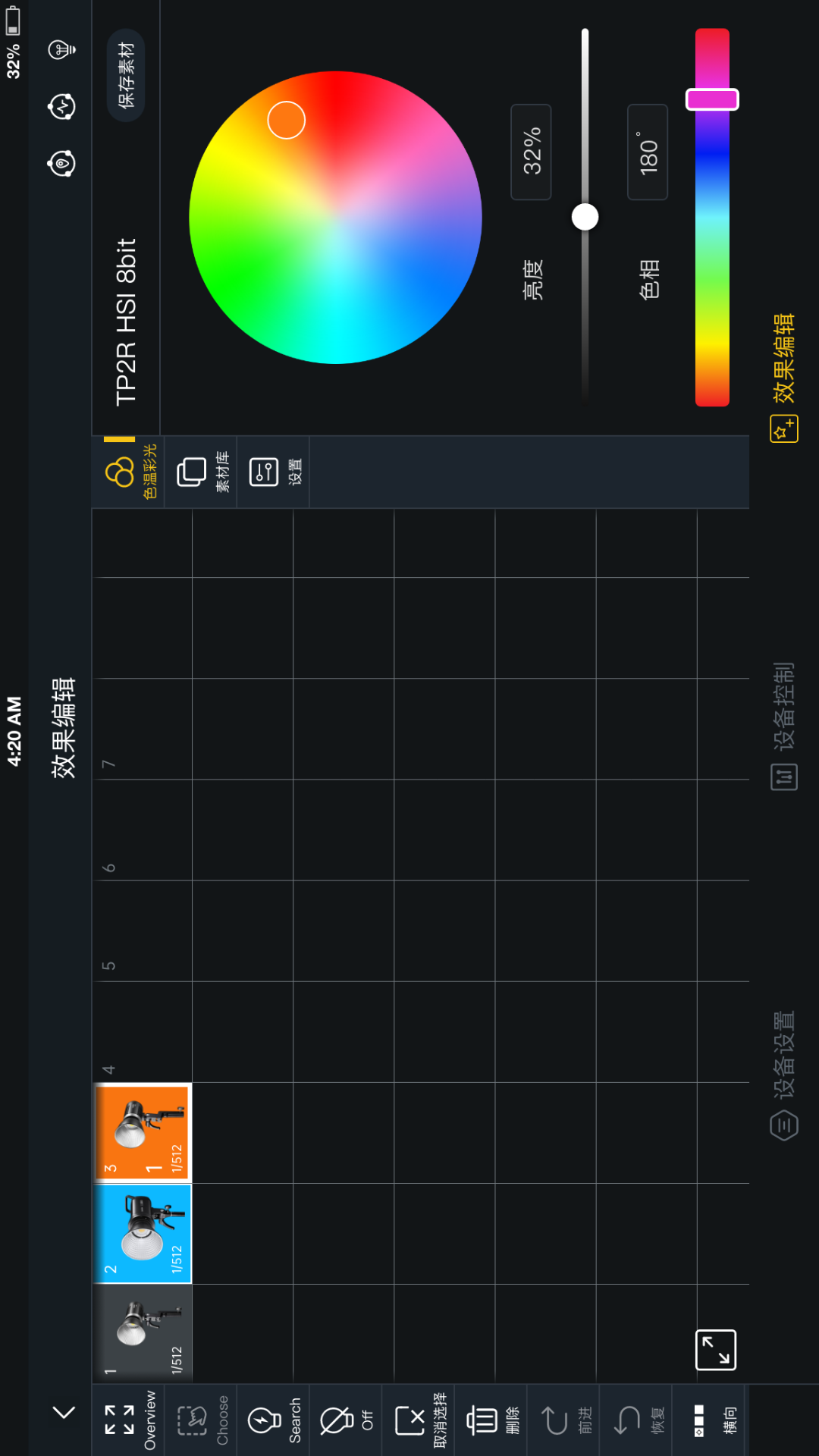This screenshot has height=1456, width=819.
Task: Open the 素材库 material library tab
Action: click(x=201, y=472)
